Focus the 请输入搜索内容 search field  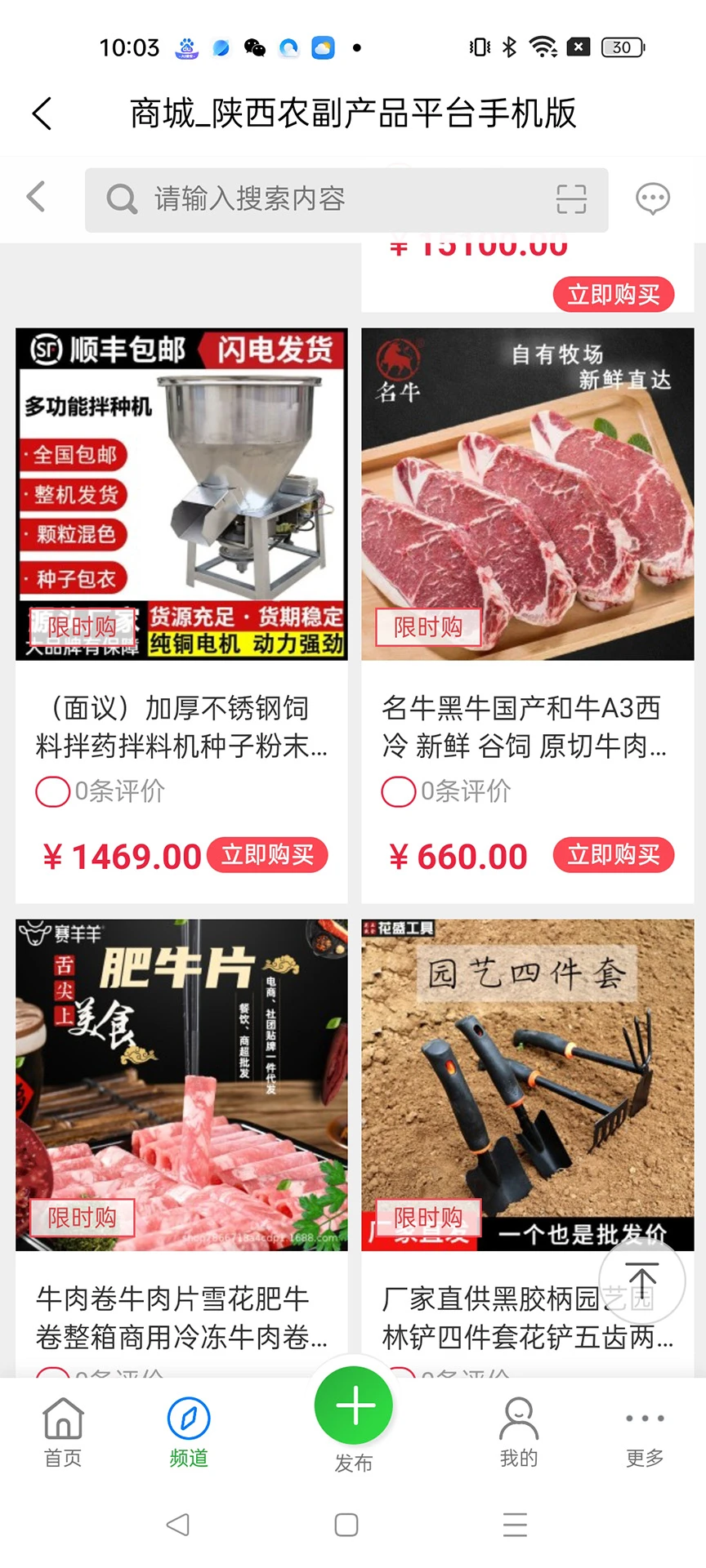point(327,199)
